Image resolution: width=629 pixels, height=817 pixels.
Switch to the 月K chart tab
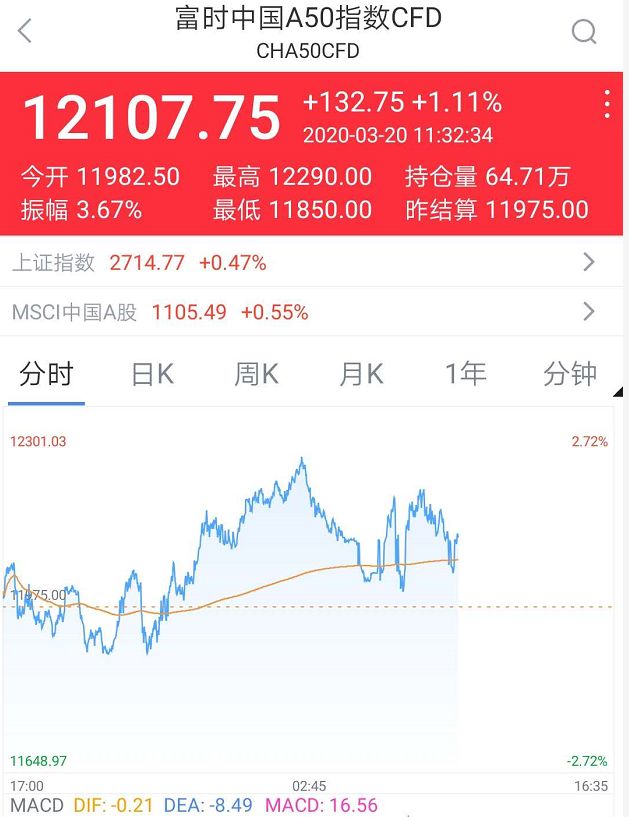(361, 374)
